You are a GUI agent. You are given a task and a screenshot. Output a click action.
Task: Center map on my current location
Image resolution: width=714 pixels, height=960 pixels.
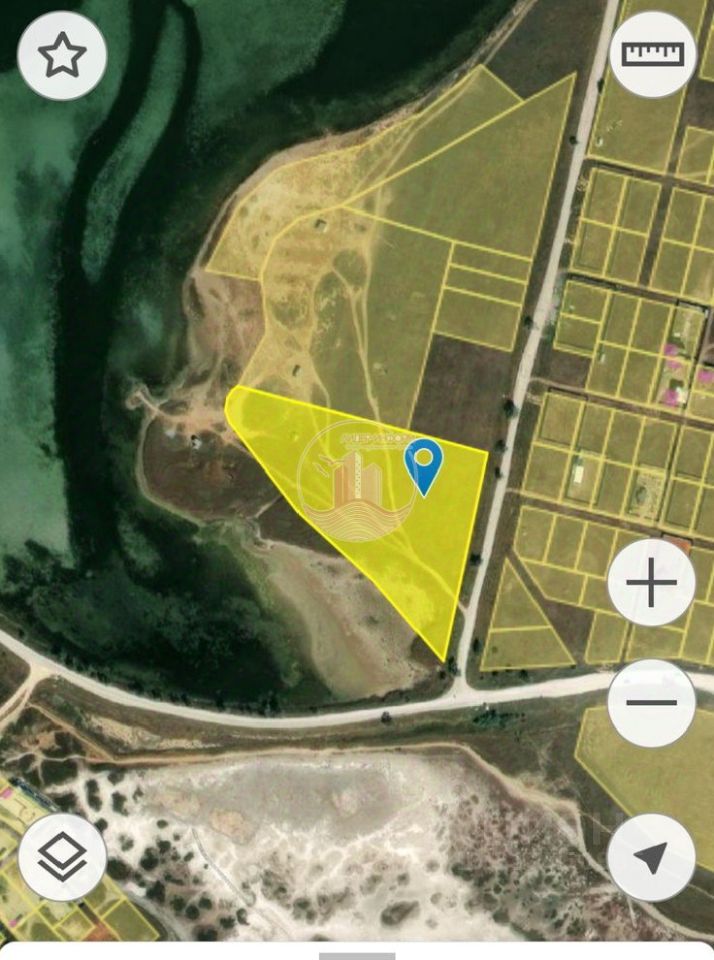[x=651, y=857]
